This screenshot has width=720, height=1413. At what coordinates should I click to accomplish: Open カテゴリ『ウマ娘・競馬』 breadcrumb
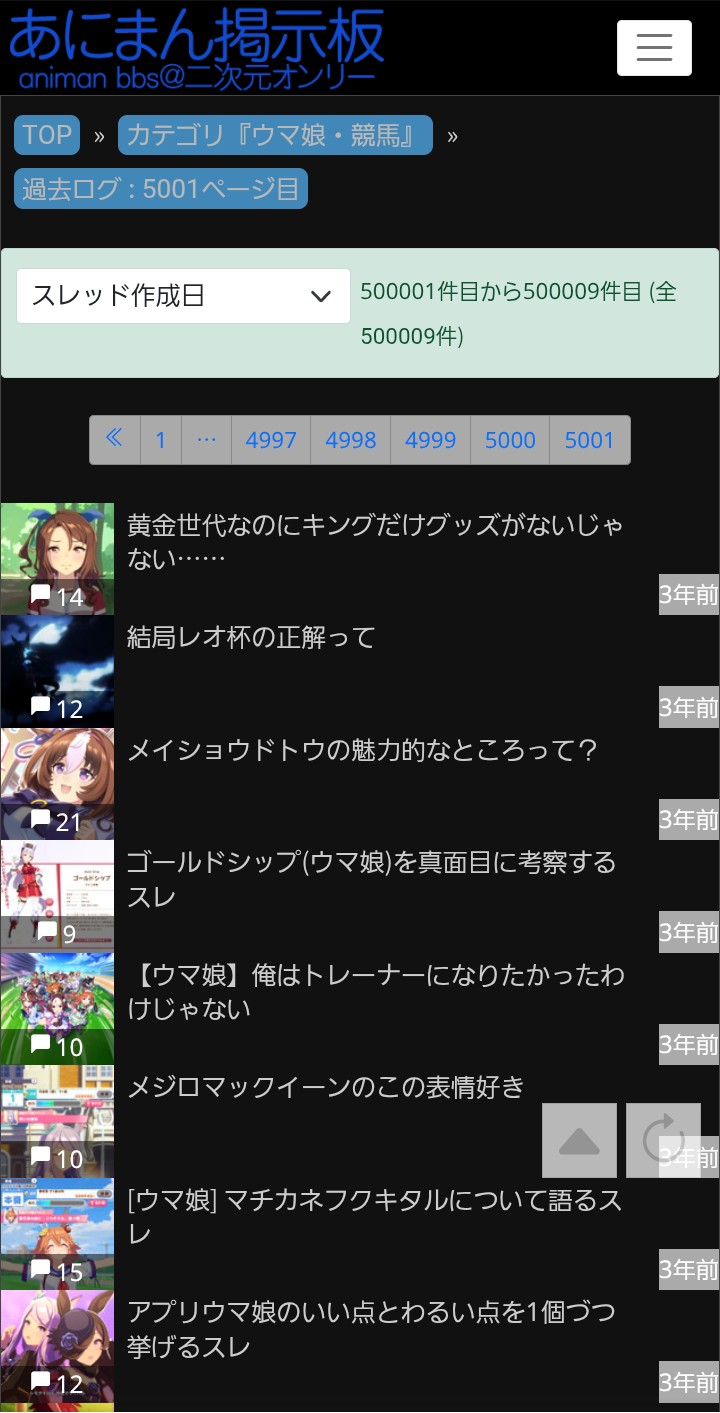point(275,135)
